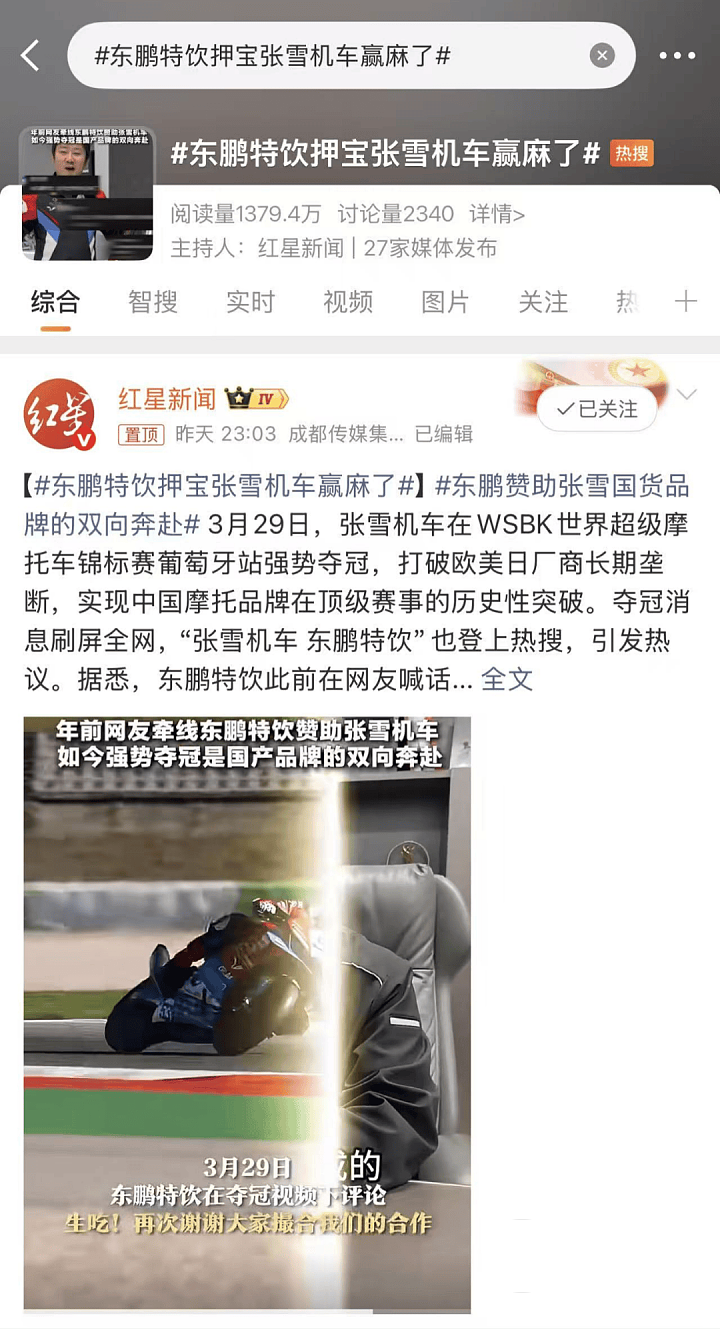Open 红星新闻 profile avatar

pos(59,414)
